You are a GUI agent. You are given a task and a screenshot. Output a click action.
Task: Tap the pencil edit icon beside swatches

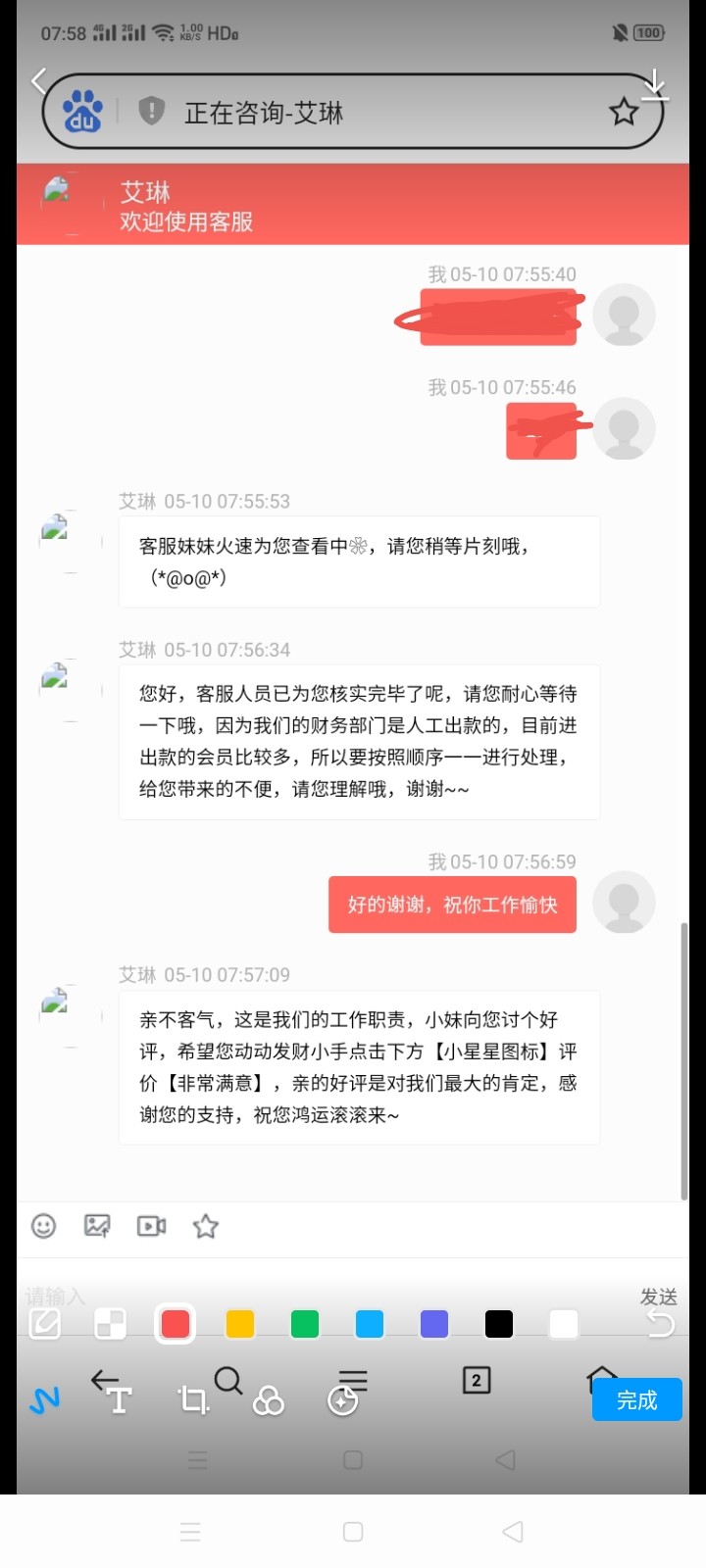(44, 1325)
